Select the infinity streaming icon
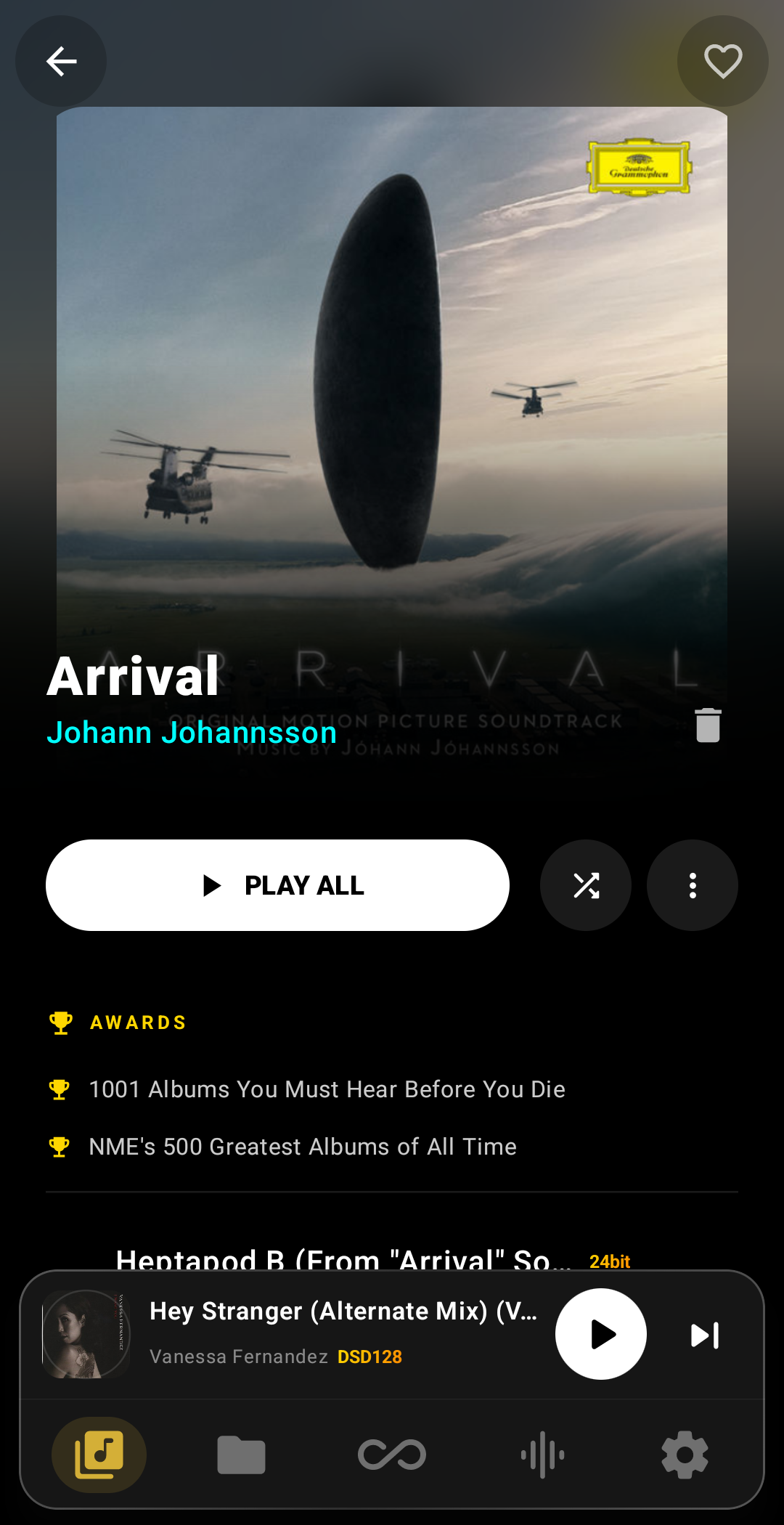Screen dimensions: 784x1525 click(x=391, y=1455)
